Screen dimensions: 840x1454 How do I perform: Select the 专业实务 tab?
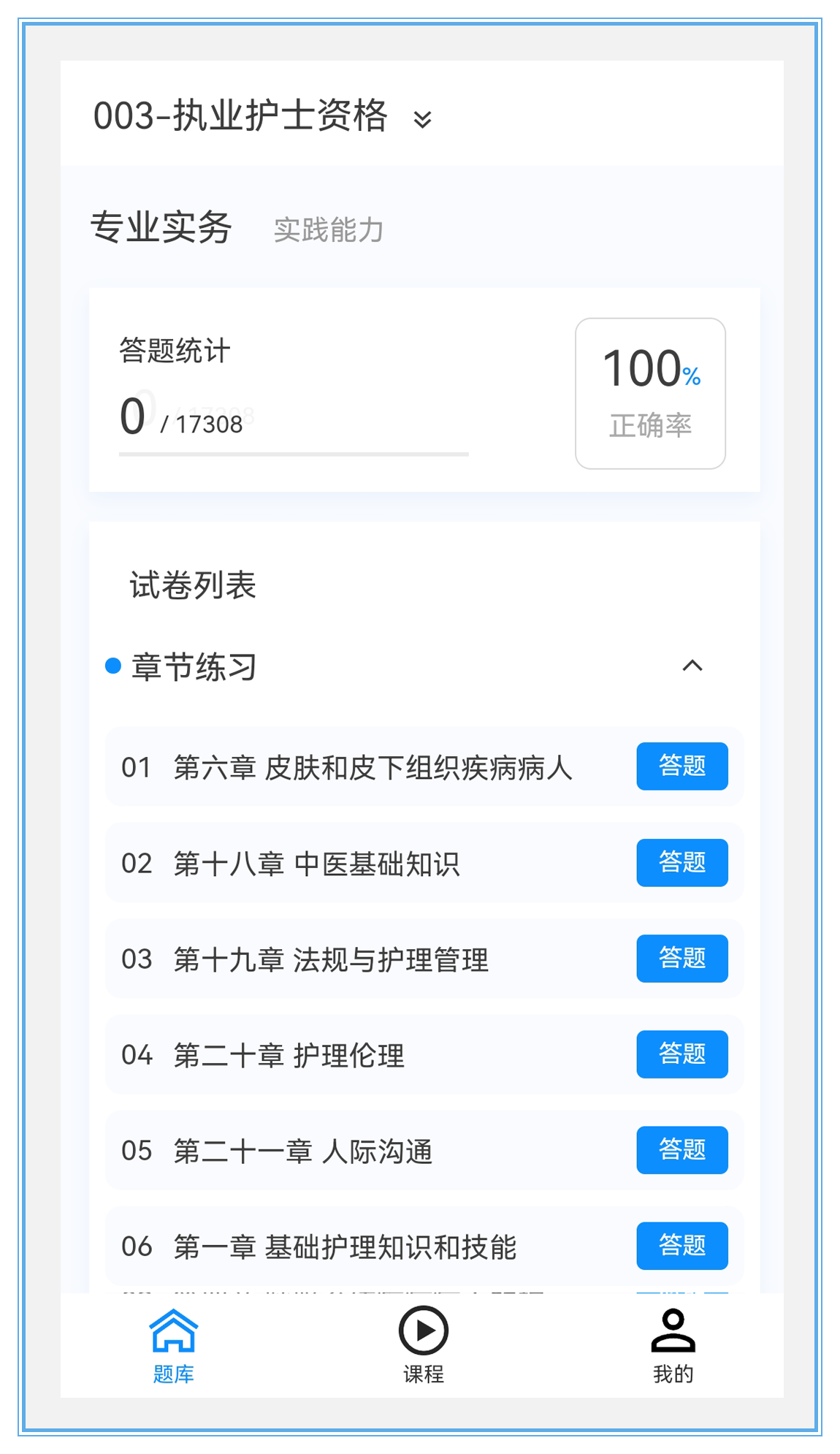(160, 227)
